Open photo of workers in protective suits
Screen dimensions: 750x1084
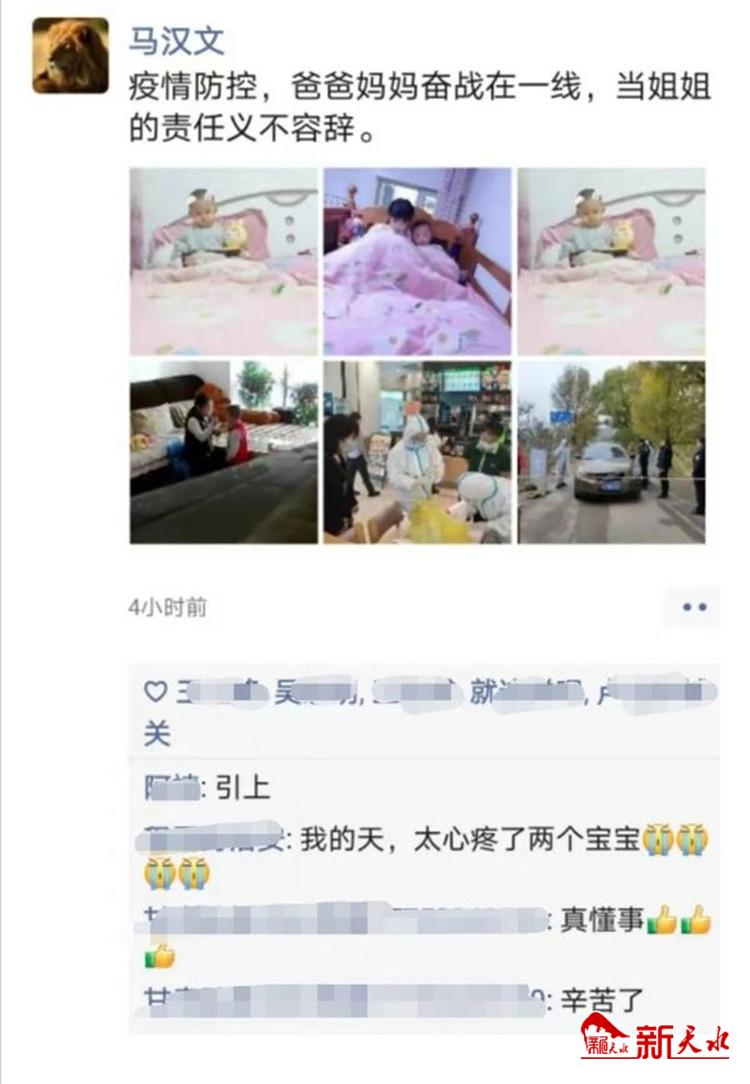[x=417, y=452]
